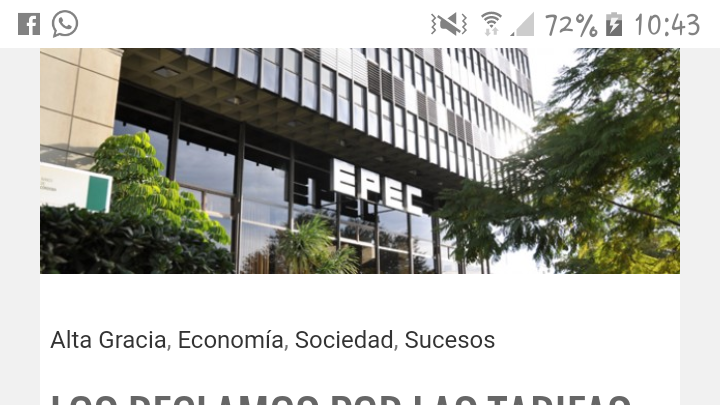
Task: Open the EPEC building article image
Action: [360, 160]
